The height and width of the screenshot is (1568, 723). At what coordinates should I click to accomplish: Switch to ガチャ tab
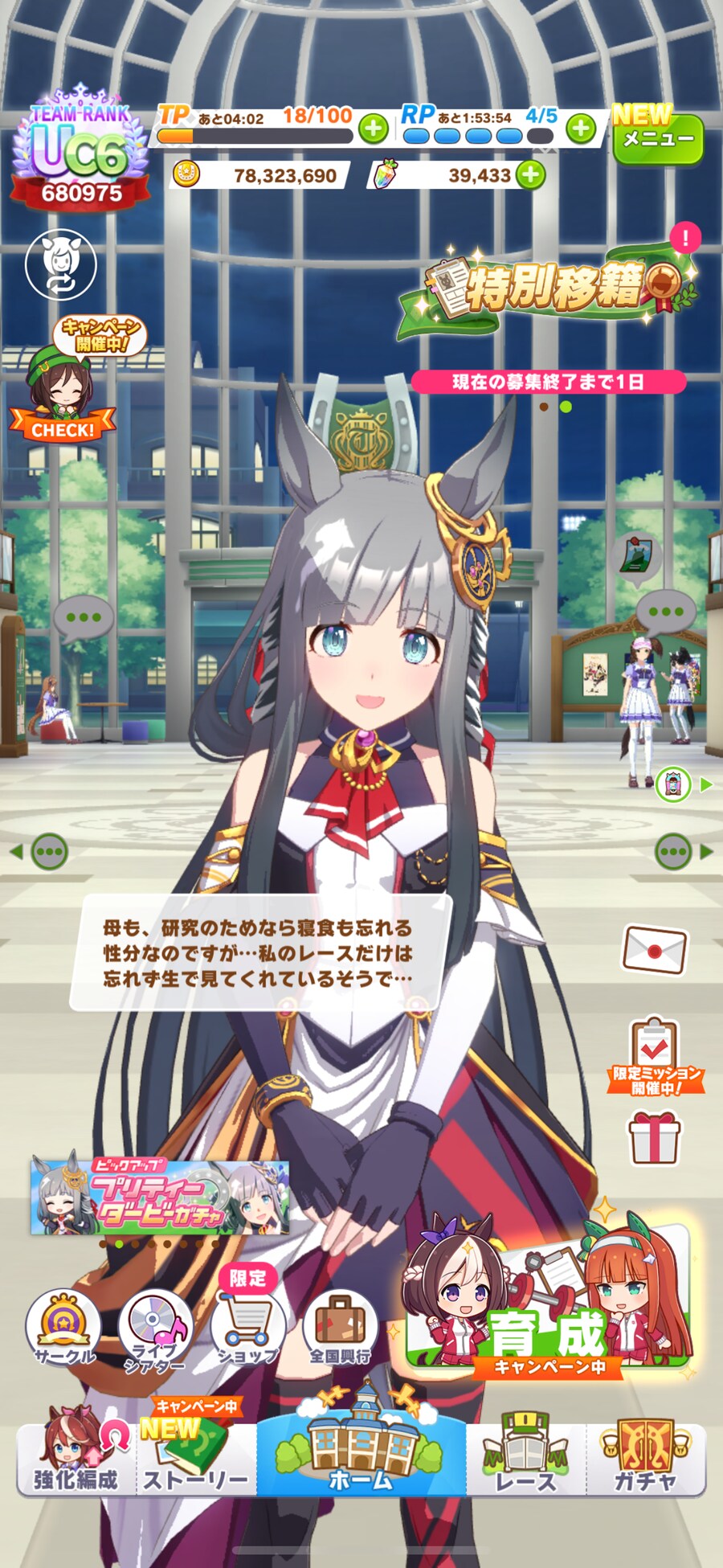[646, 1460]
